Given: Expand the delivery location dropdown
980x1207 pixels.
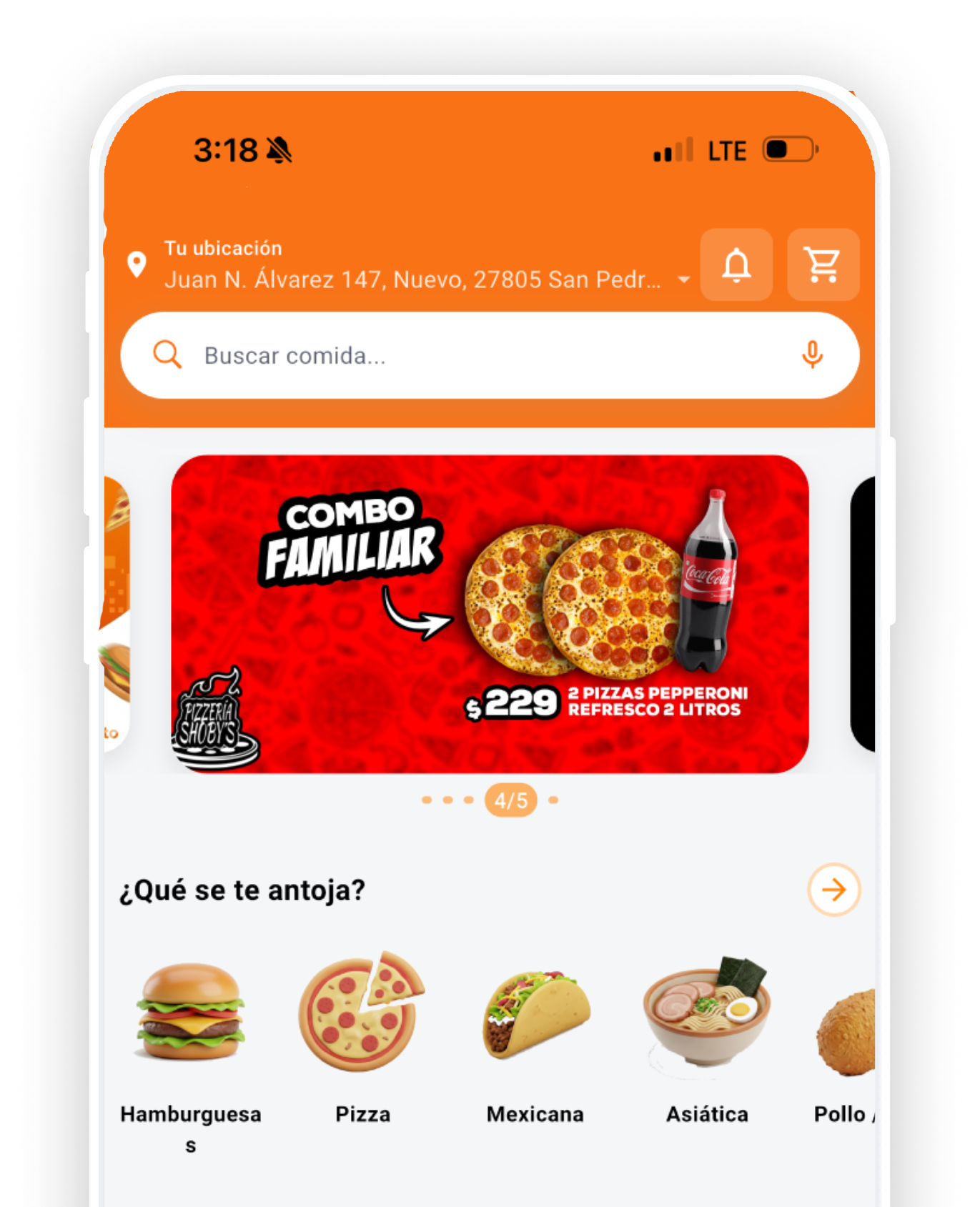Looking at the screenshot, I should [x=683, y=279].
